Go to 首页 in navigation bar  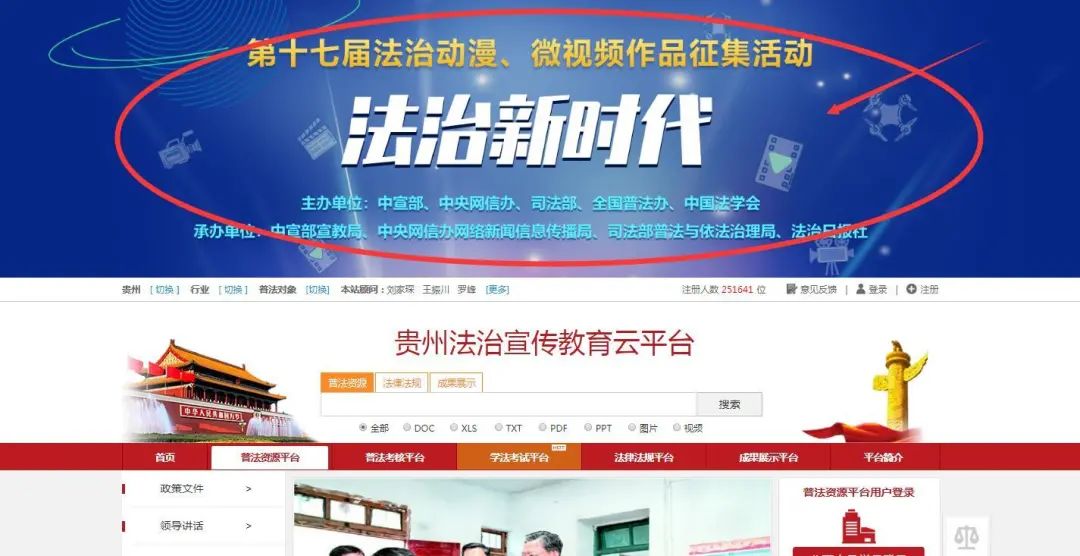[165, 457]
